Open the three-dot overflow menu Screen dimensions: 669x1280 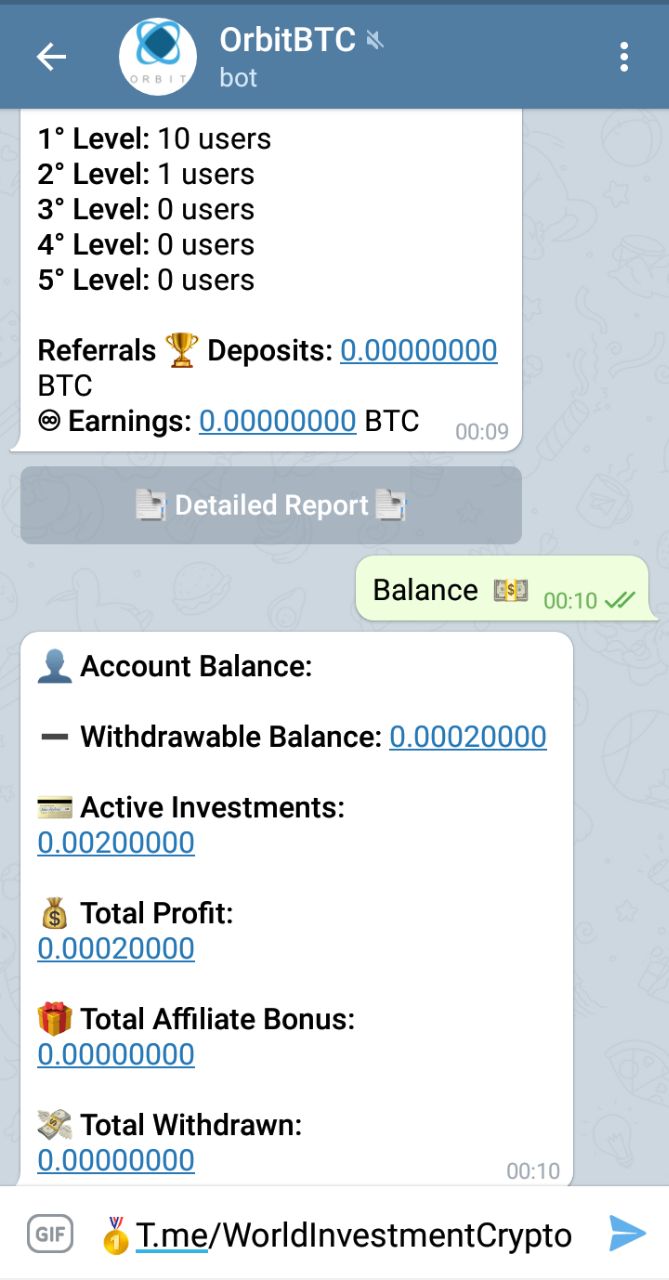[624, 57]
